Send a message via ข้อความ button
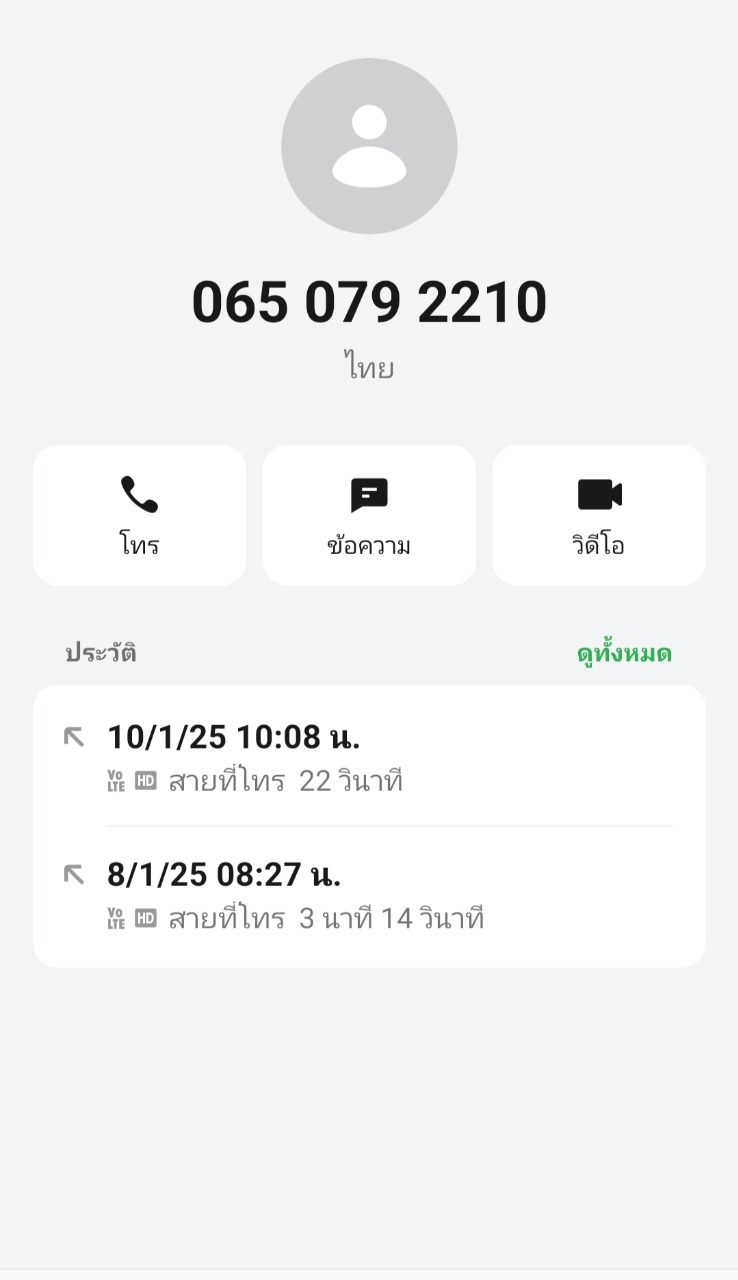Viewport: 738px width, 1280px height. (x=369, y=515)
